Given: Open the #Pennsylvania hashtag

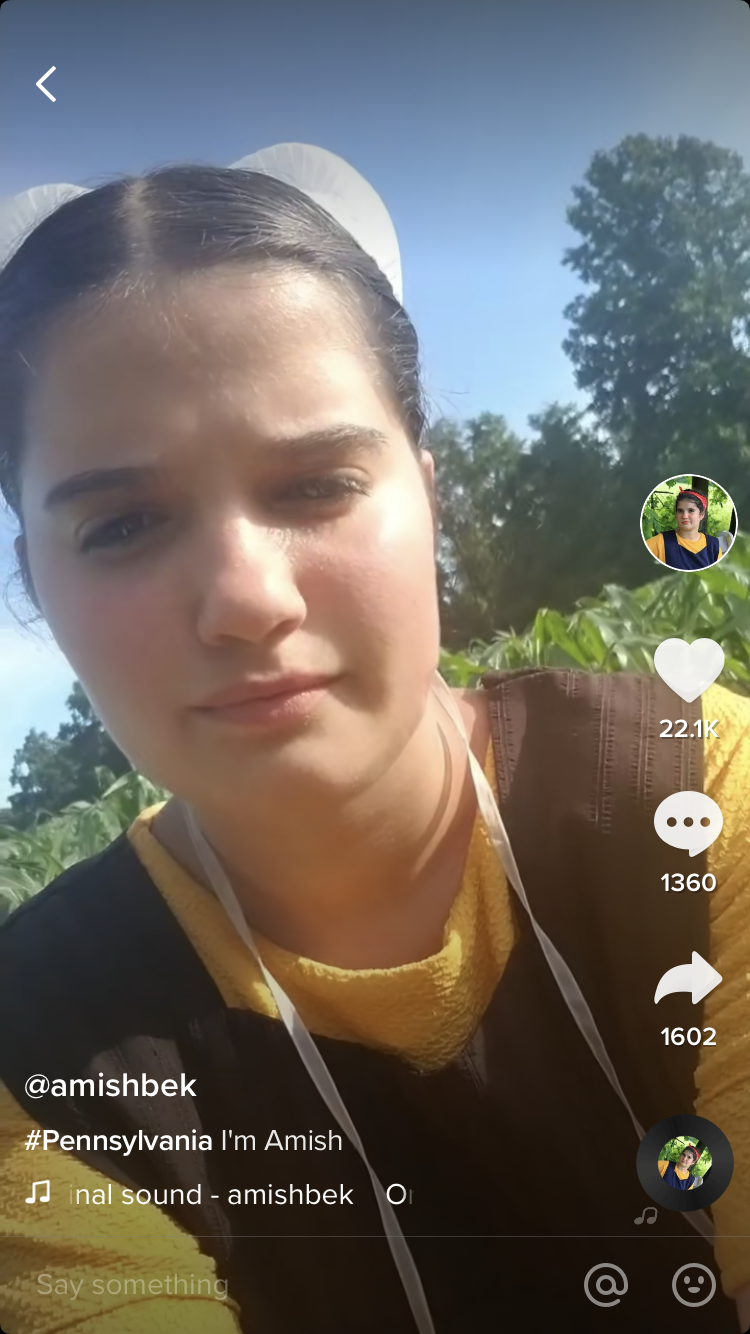Looking at the screenshot, I should [118, 1140].
